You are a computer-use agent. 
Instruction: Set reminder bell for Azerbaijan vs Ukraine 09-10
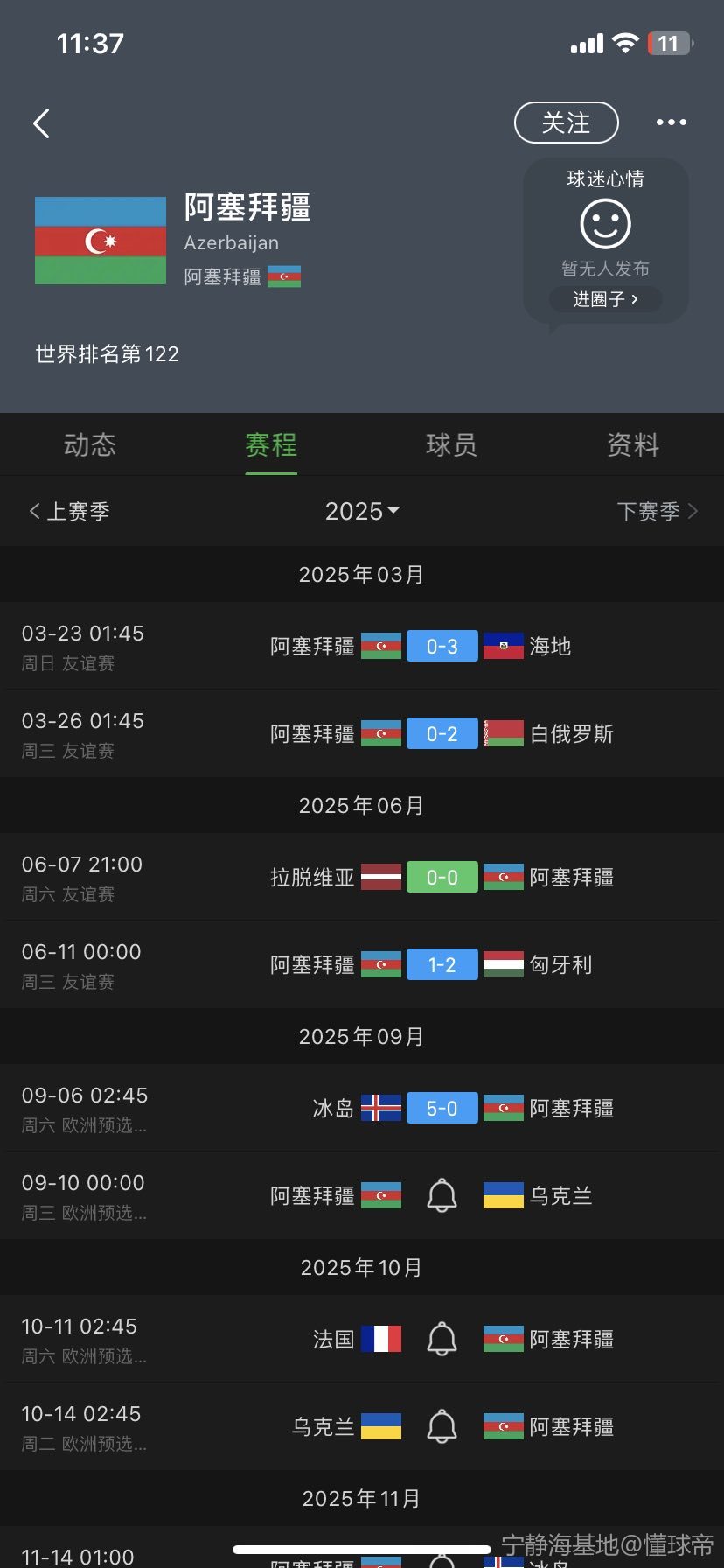tap(442, 1195)
